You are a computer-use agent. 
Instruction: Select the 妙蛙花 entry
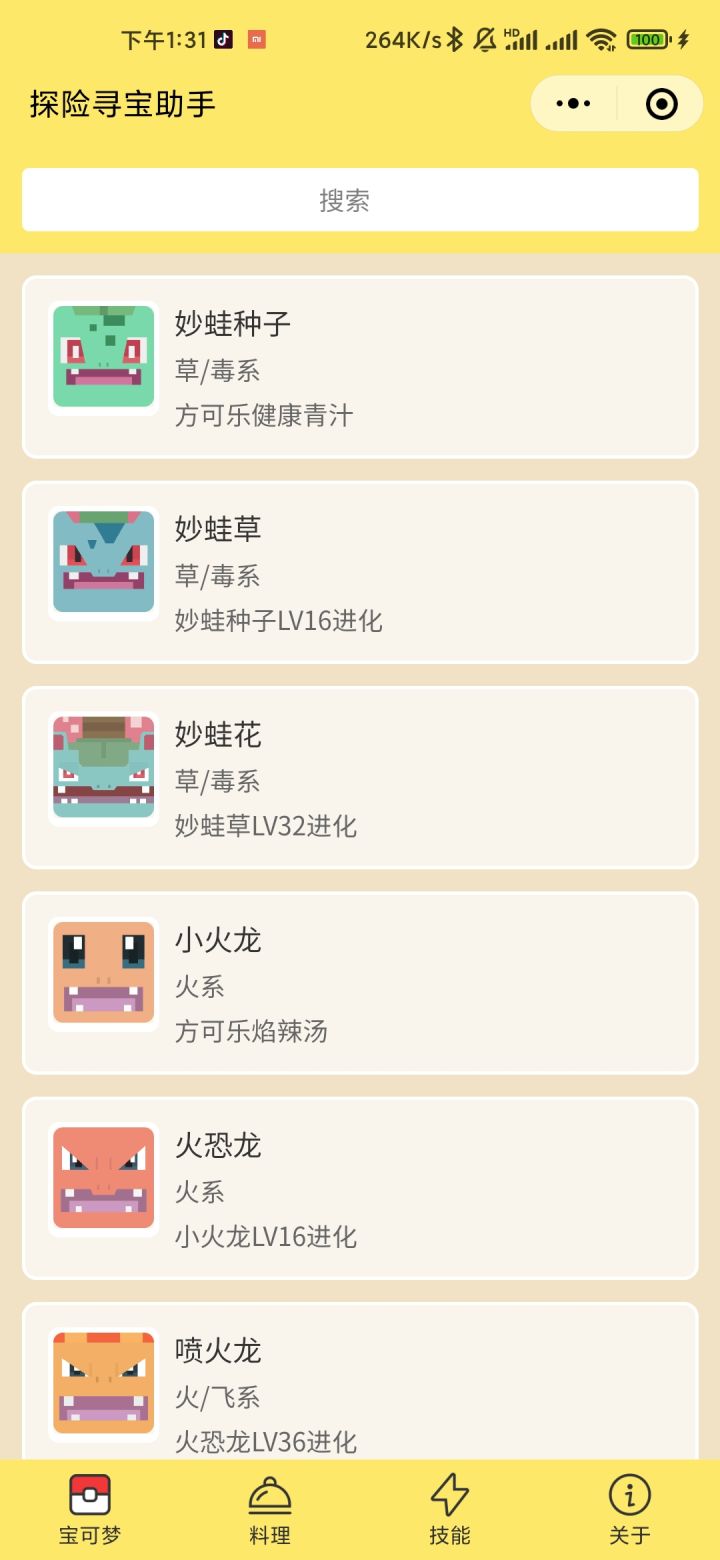pos(360,777)
